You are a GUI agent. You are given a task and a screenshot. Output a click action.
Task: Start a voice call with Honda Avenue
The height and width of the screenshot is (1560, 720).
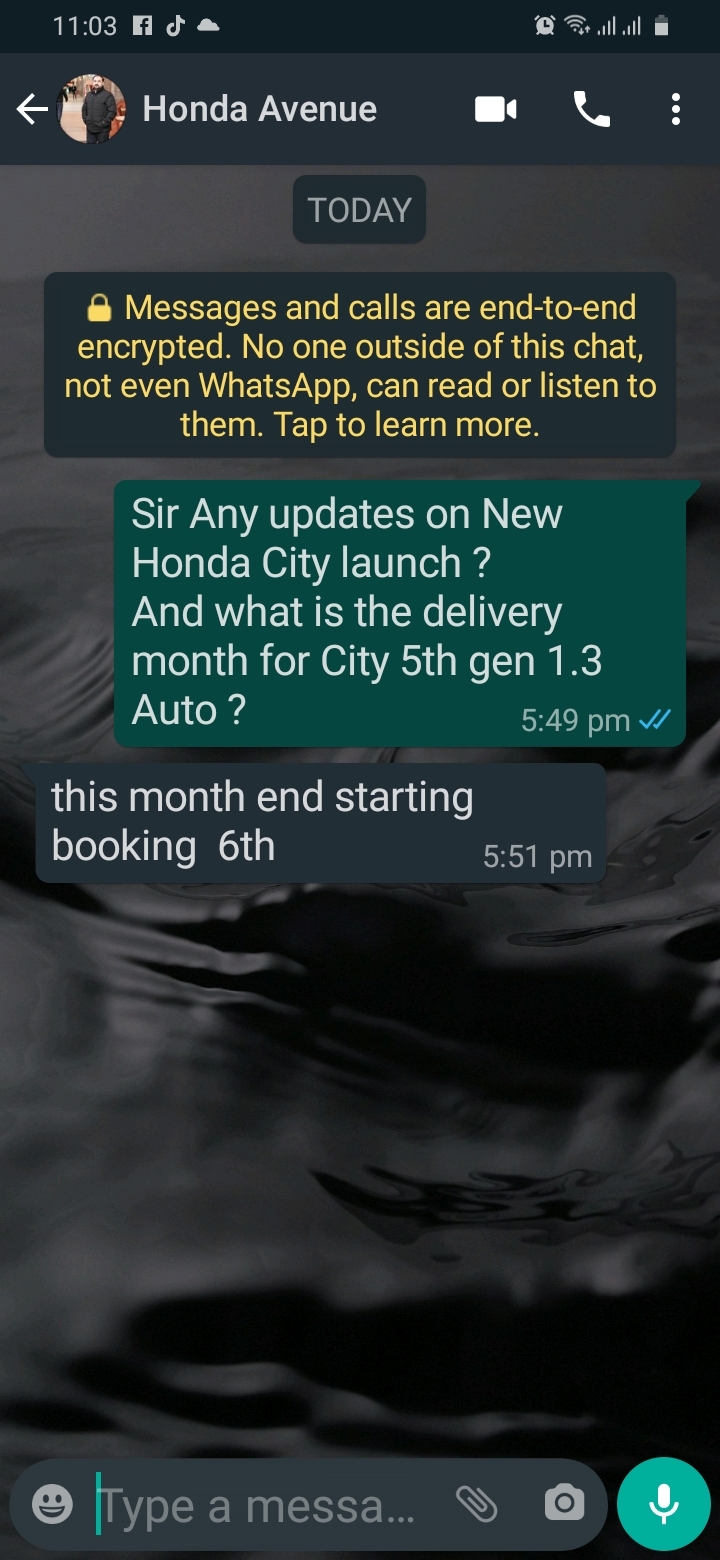tap(591, 109)
